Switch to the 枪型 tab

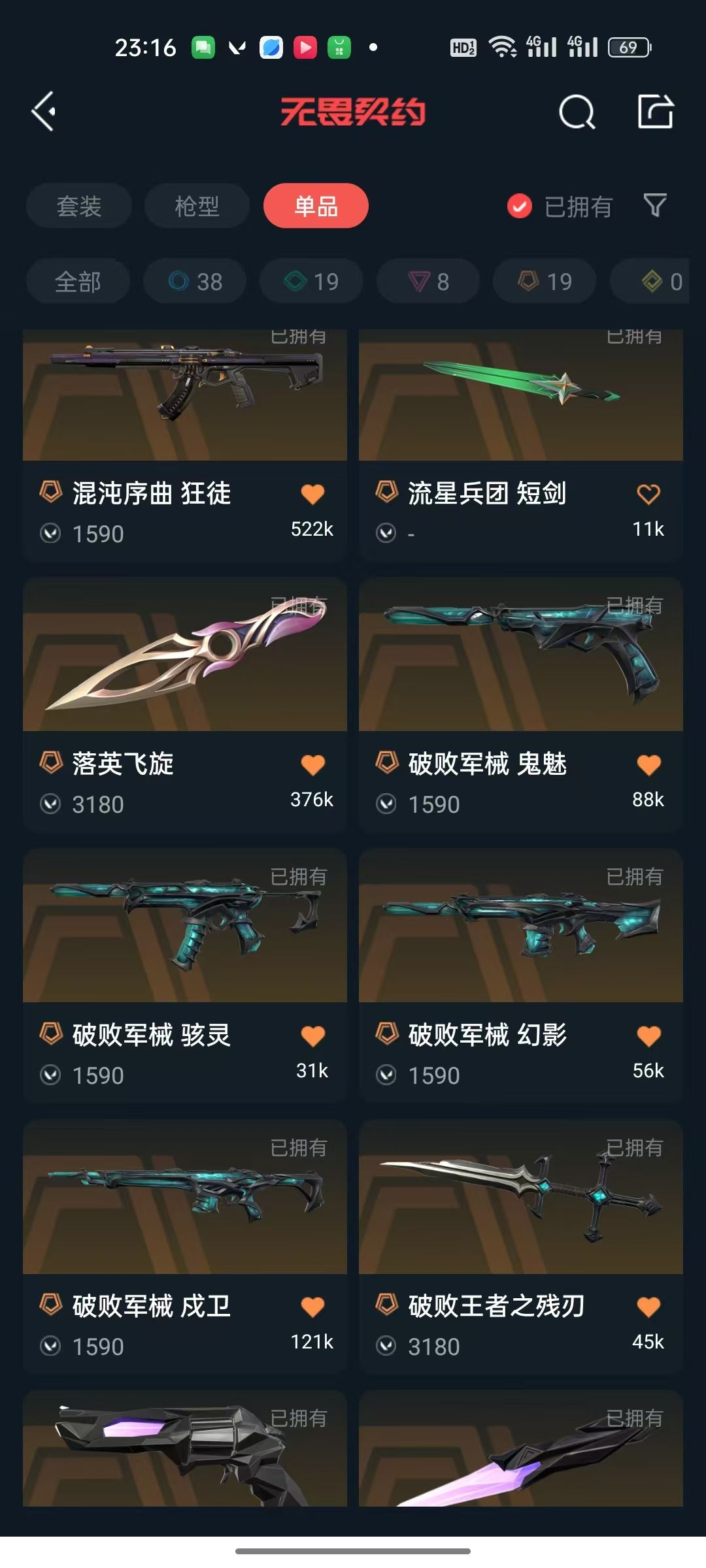click(x=197, y=206)
